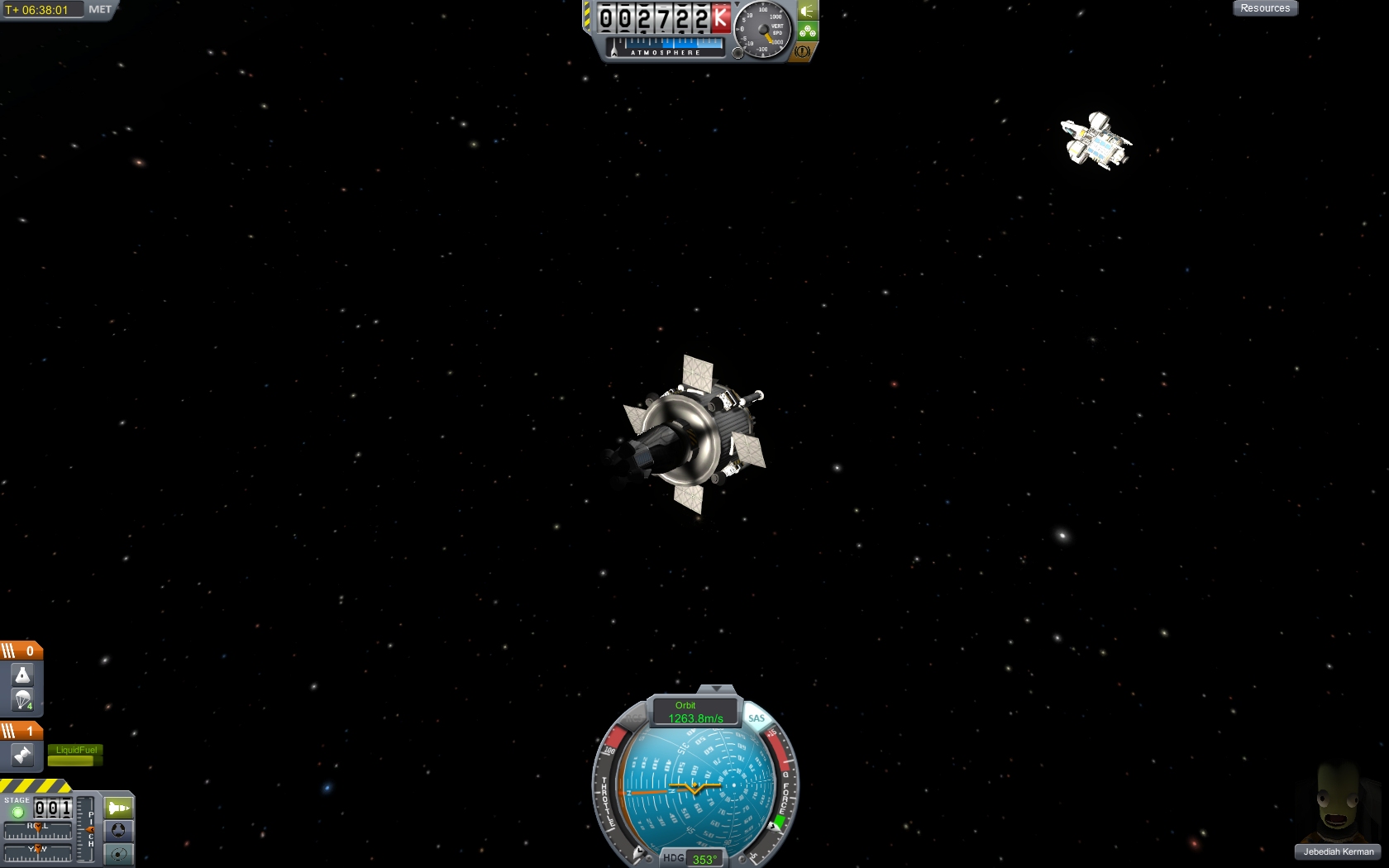Open the Resources panel
The height and width of the screenshot is (868, 1389).
point(1265,8)
